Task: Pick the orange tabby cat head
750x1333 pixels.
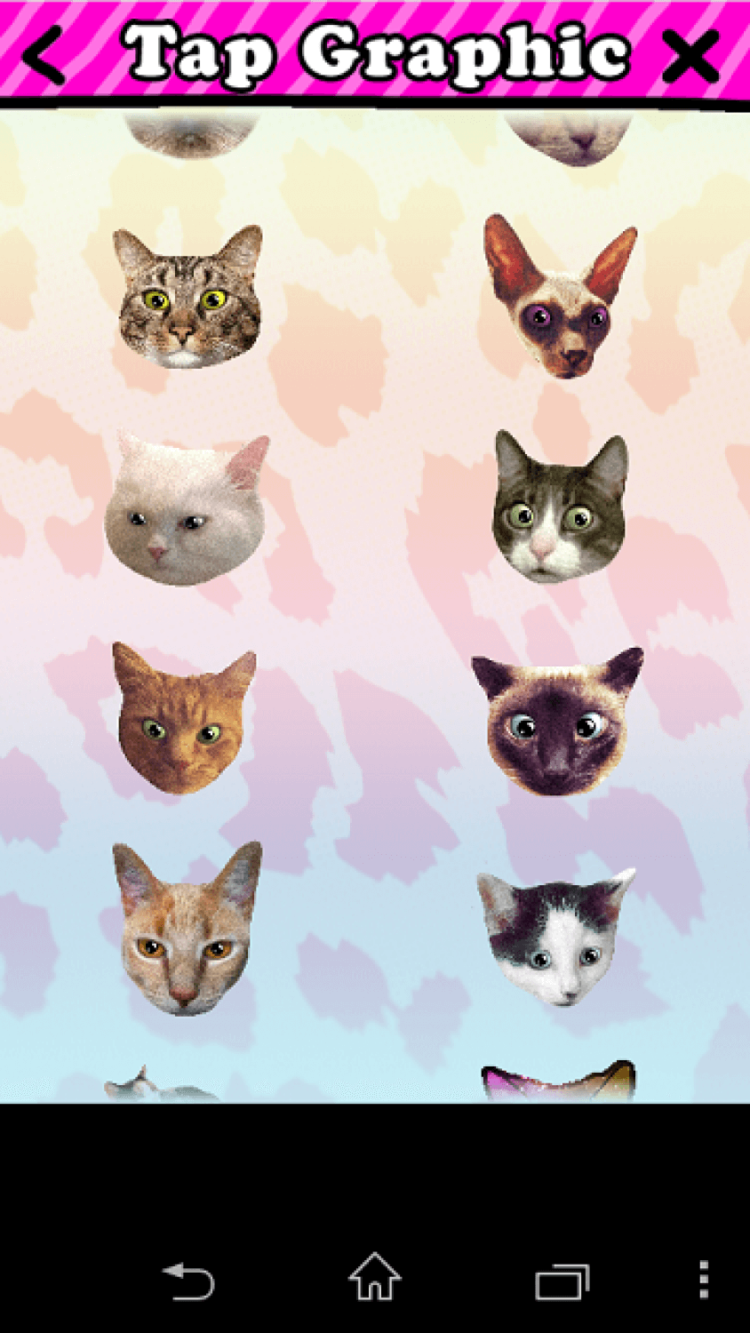Action: click(184, 720)
